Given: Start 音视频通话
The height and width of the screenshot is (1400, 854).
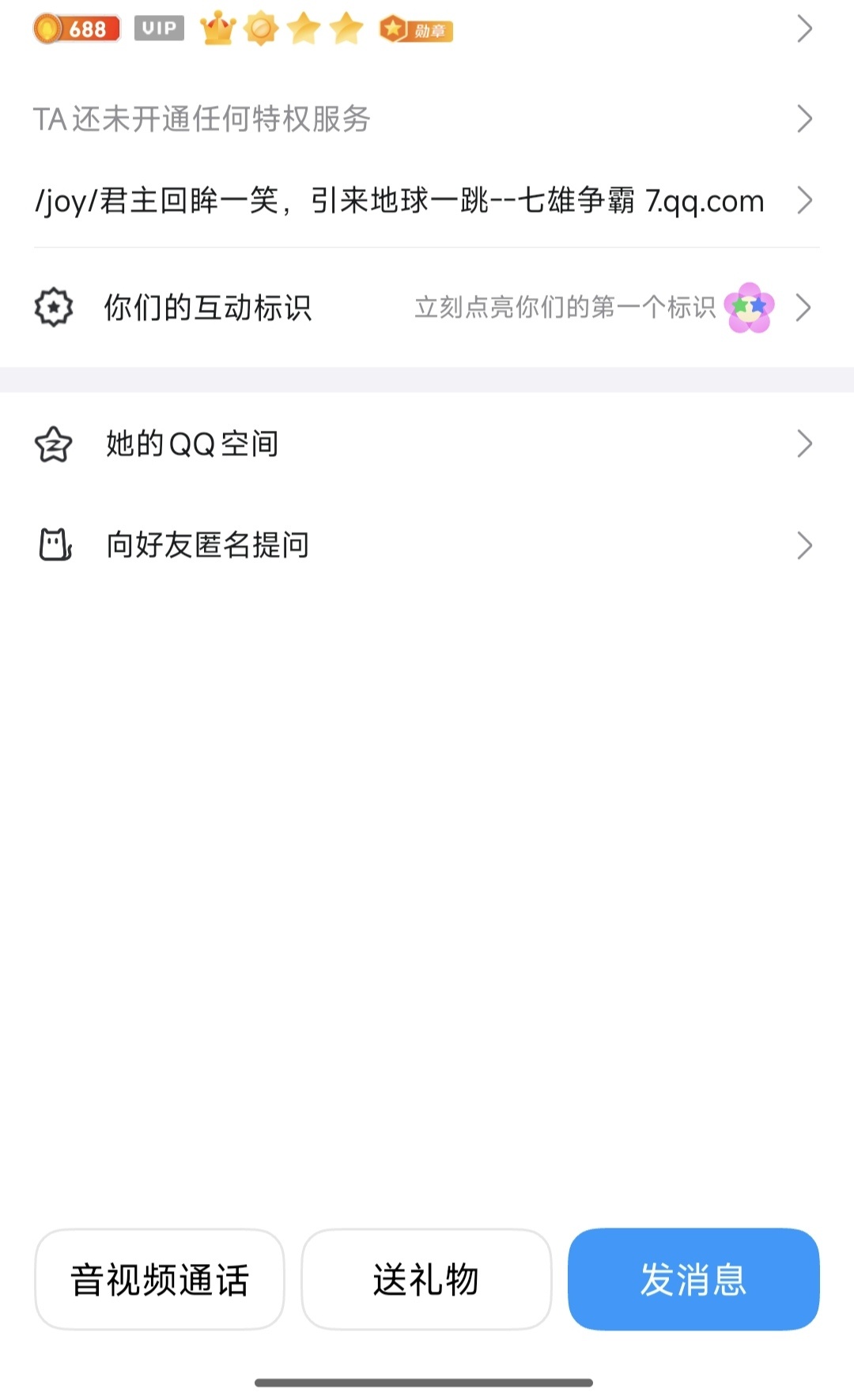Looking at the screenshot, I should coord(160,1279).
